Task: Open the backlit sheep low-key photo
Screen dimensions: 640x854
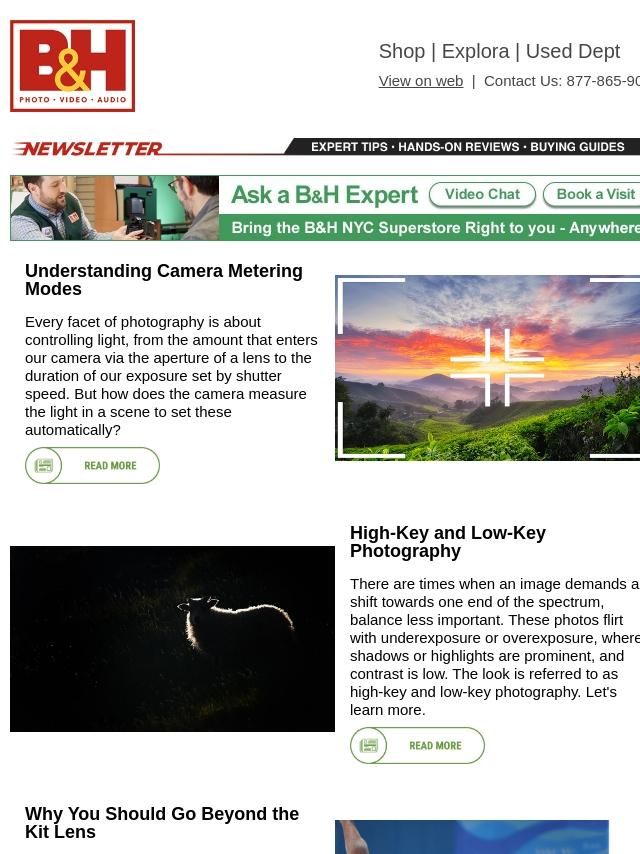Action: tap(172, 638)
